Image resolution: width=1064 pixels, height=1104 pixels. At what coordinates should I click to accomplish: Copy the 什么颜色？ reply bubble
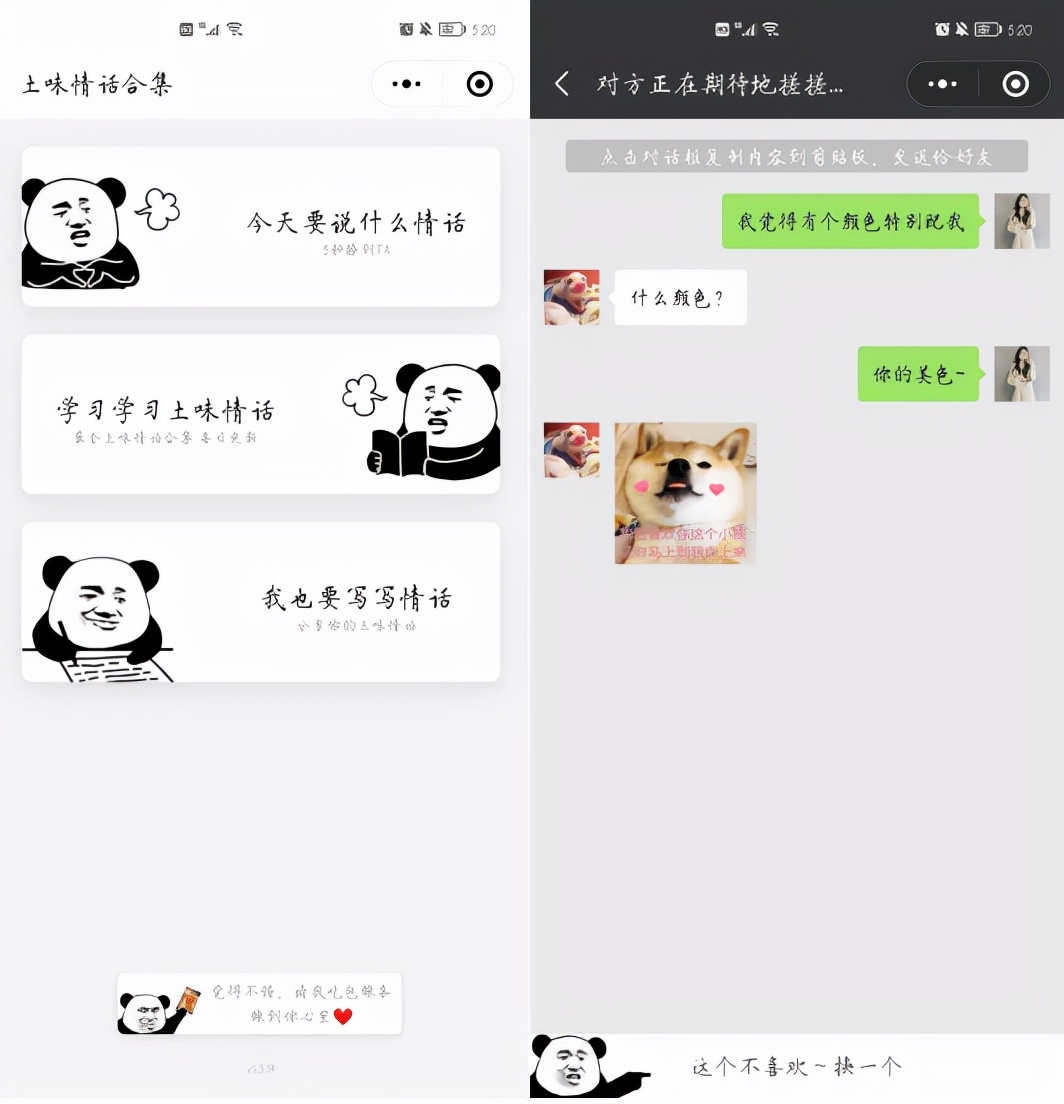(680, 297)
